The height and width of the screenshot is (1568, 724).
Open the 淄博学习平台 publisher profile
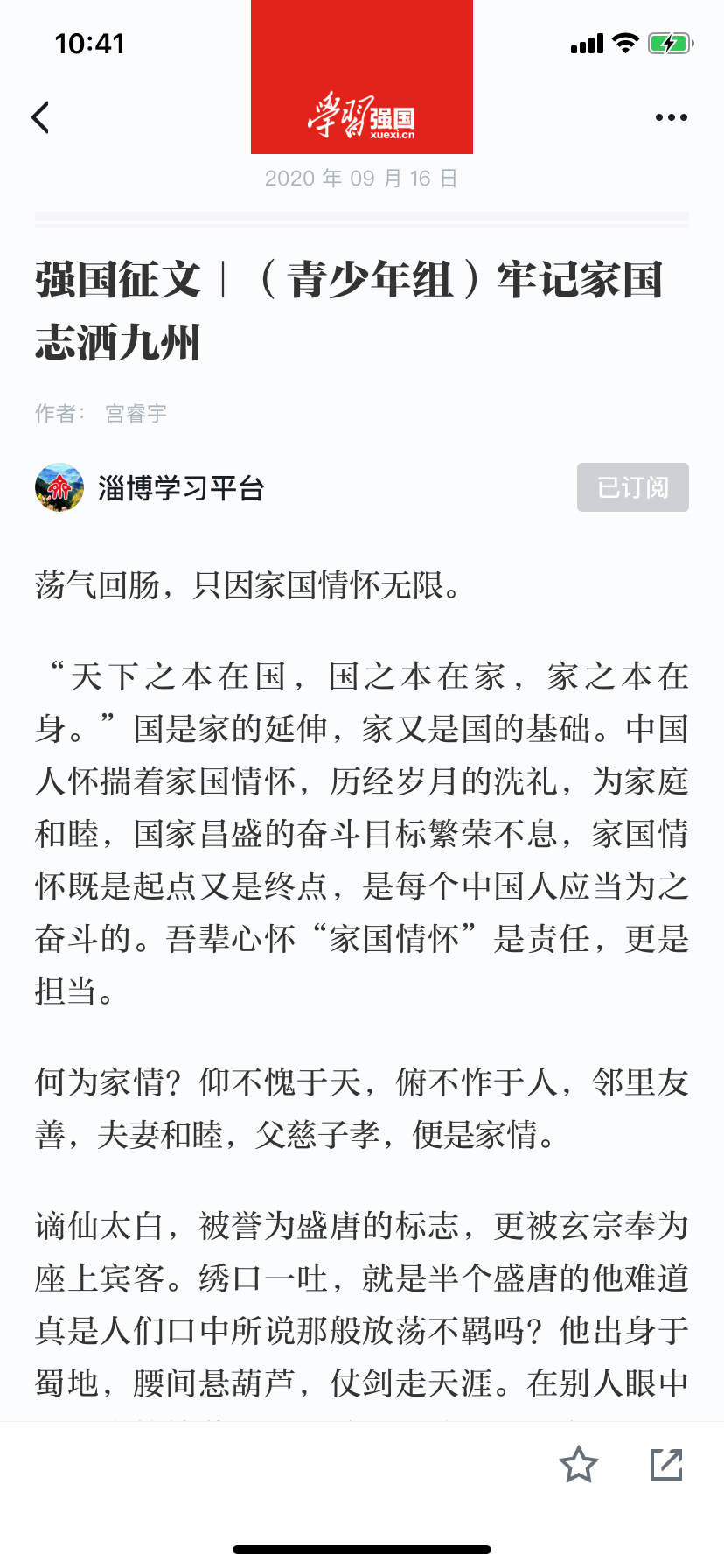150,488
